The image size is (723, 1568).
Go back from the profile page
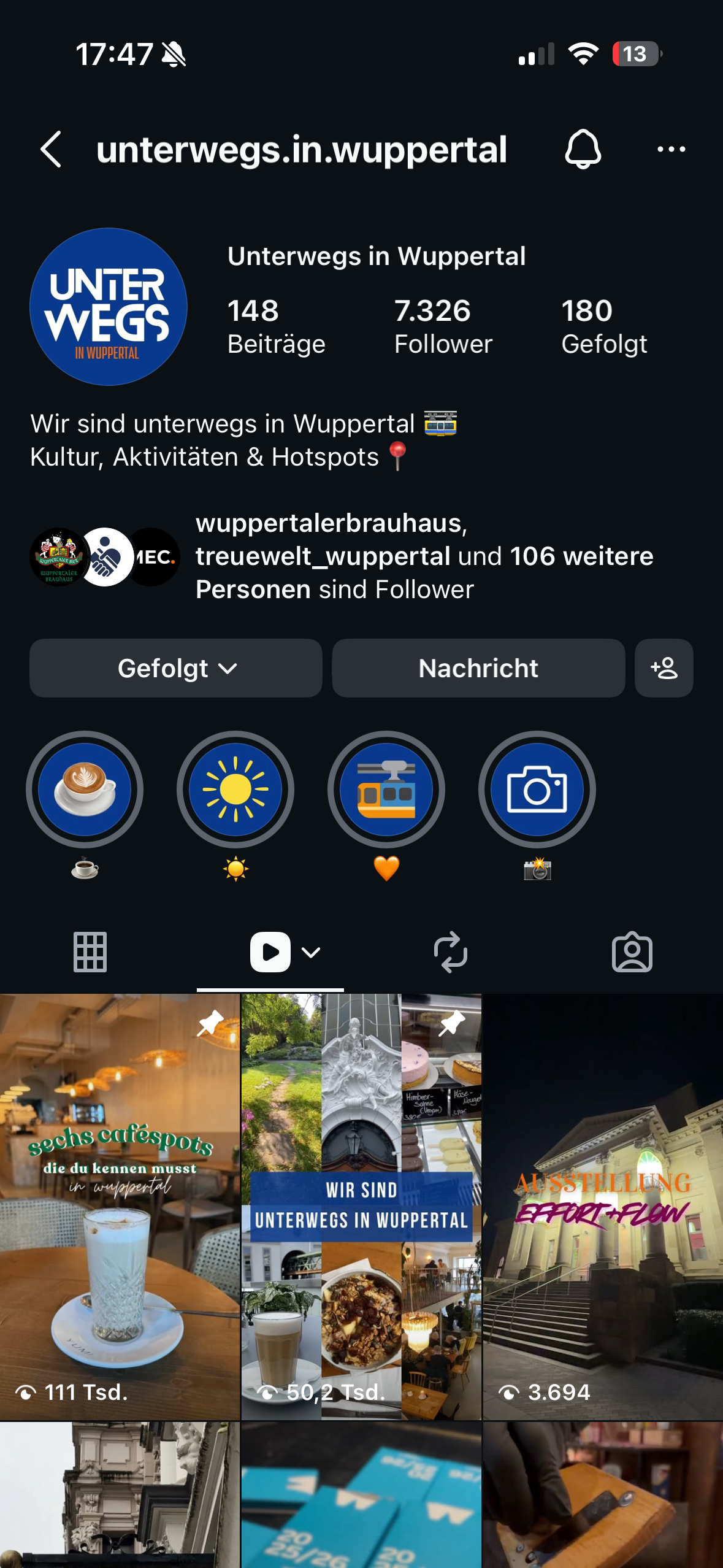click(52, 149)
